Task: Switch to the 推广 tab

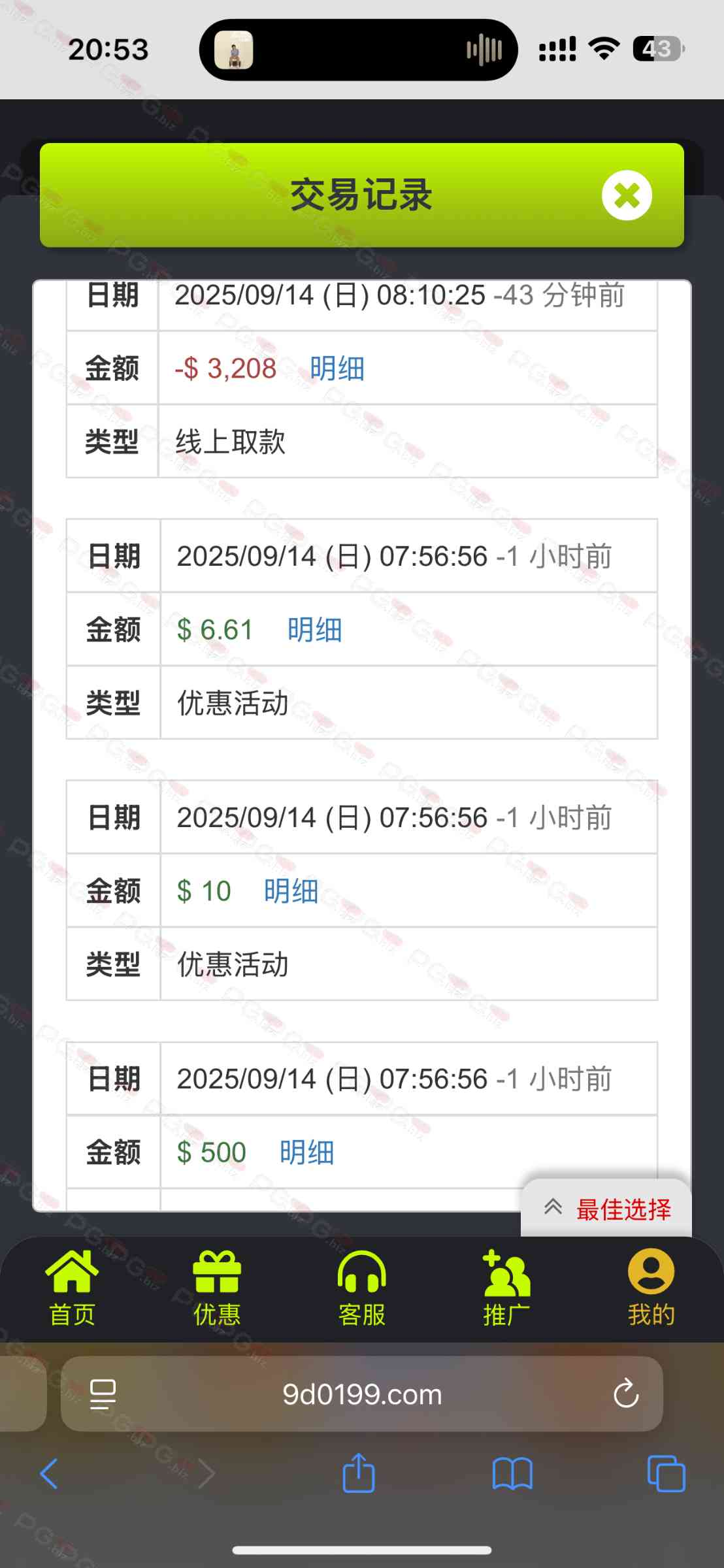Action: (x=506, y=1288)
